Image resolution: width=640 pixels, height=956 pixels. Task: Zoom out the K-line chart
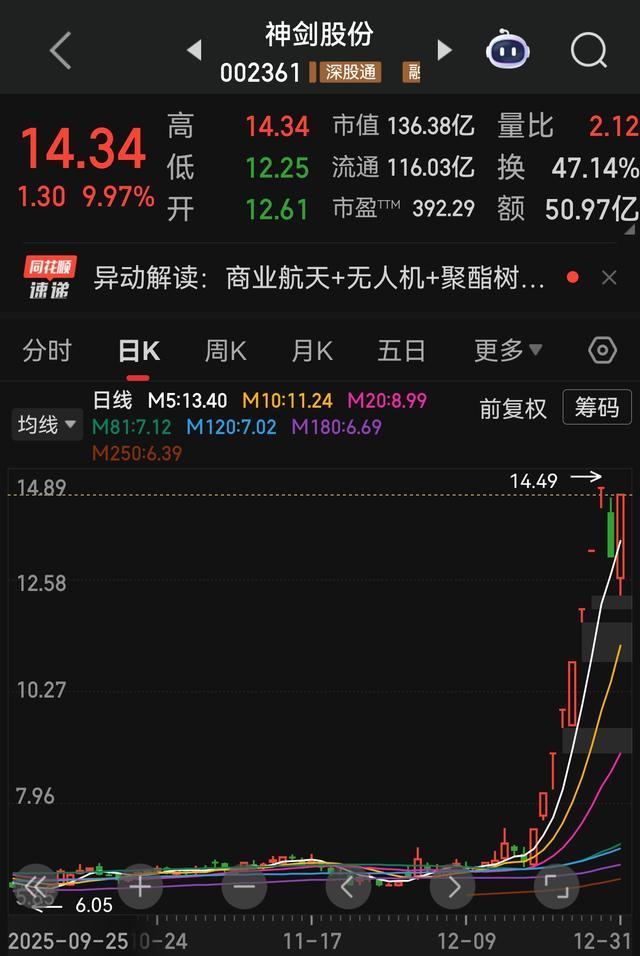244,886
